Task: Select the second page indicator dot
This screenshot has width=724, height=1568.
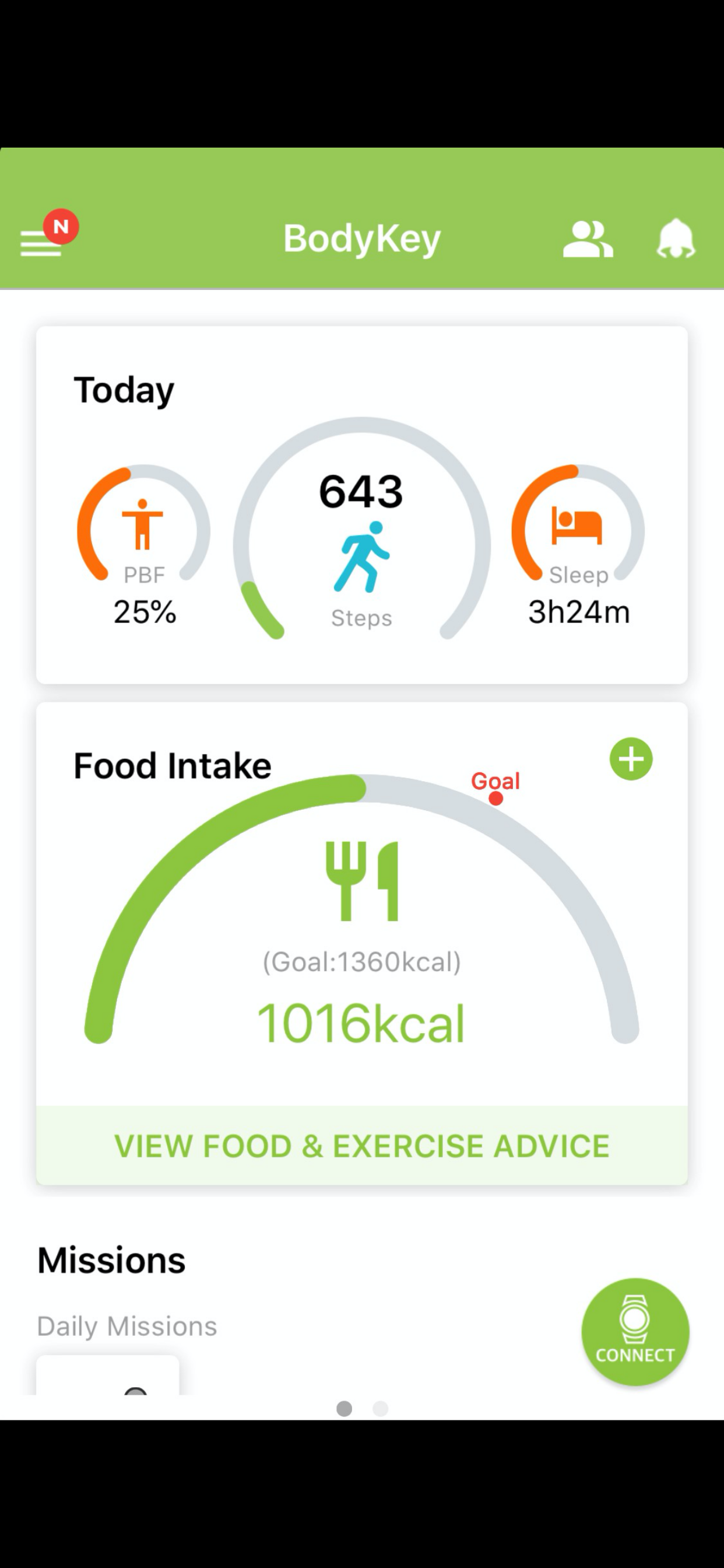Action: tap(380, 1408)
